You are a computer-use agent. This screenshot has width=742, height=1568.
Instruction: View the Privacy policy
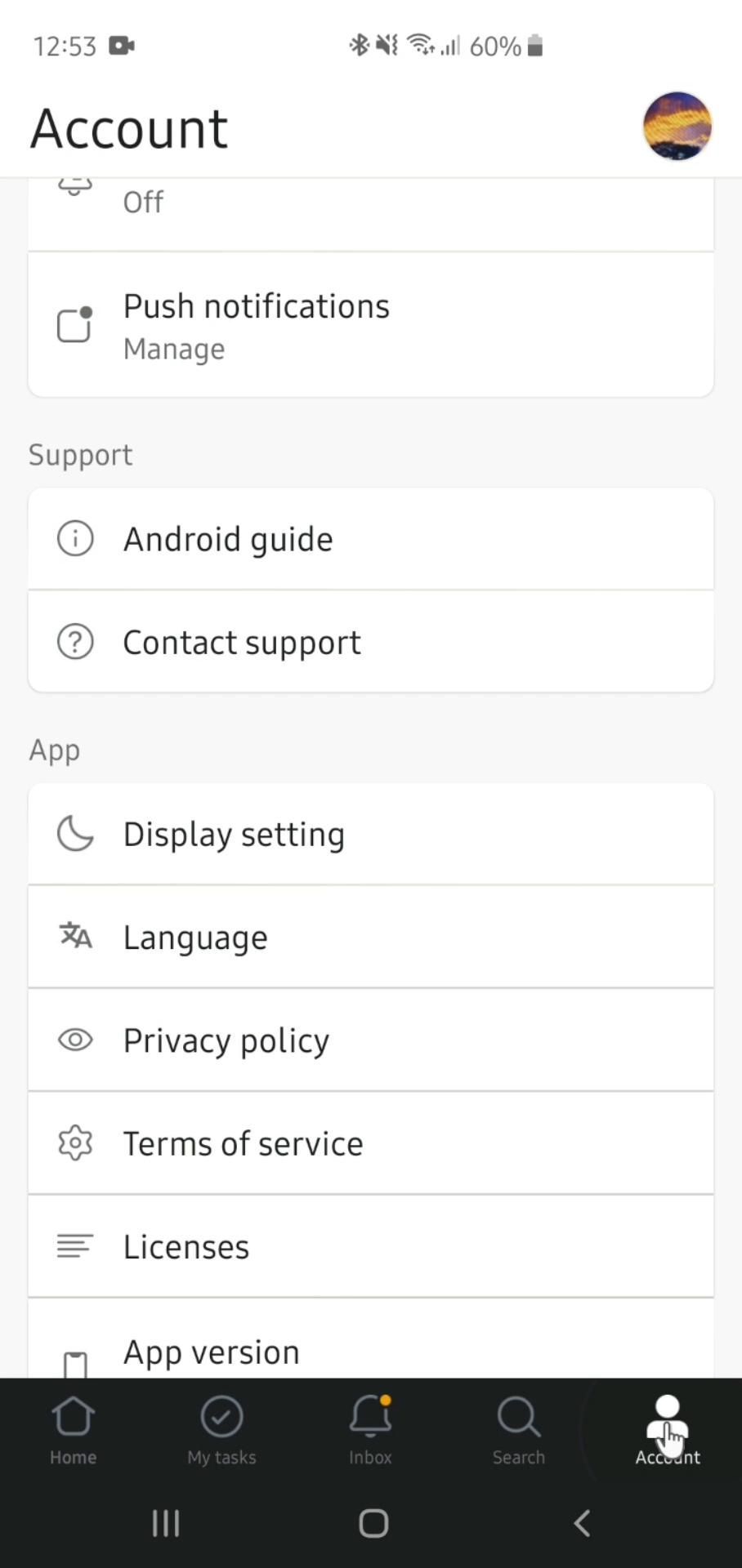click(371, 1040)
